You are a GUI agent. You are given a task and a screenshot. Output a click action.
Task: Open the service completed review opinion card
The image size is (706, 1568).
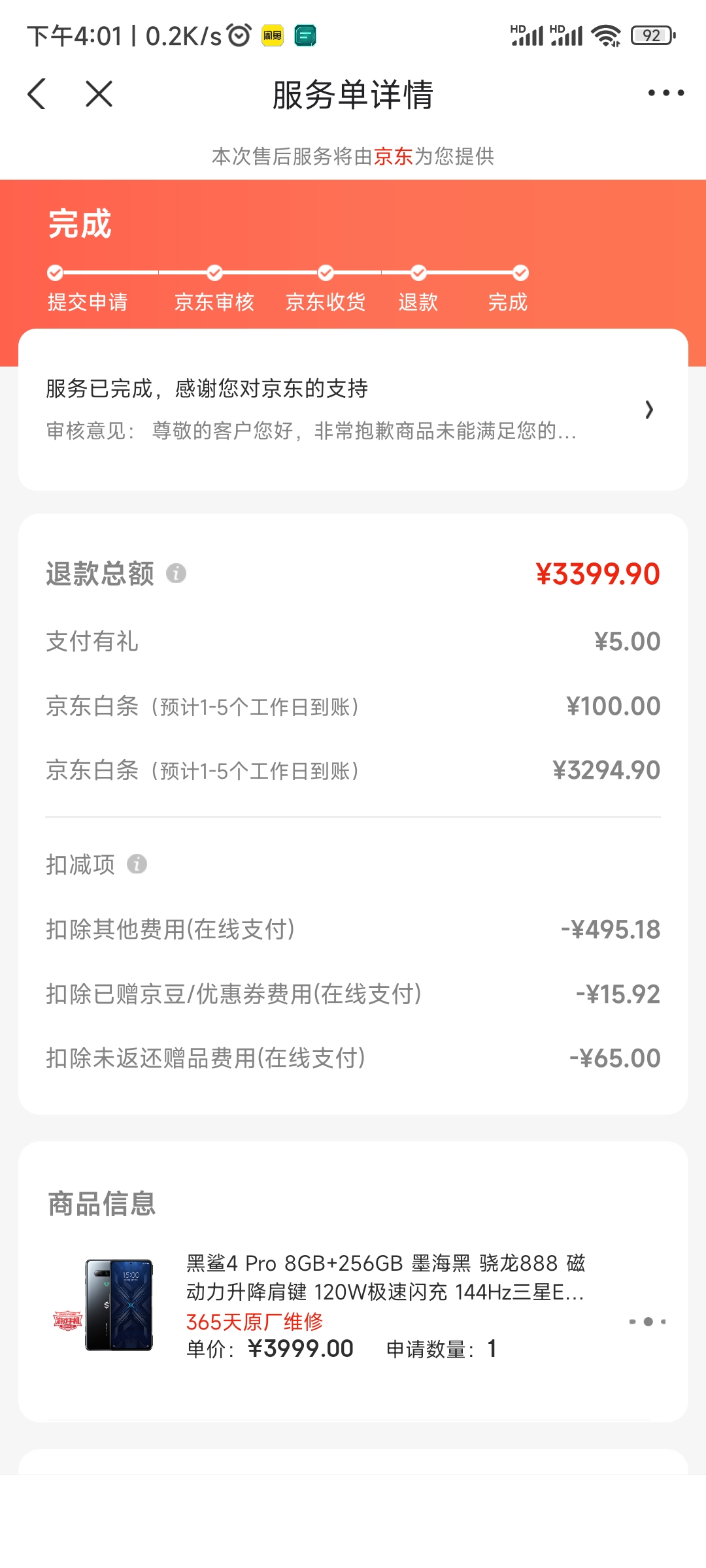[x=353, y=410]
